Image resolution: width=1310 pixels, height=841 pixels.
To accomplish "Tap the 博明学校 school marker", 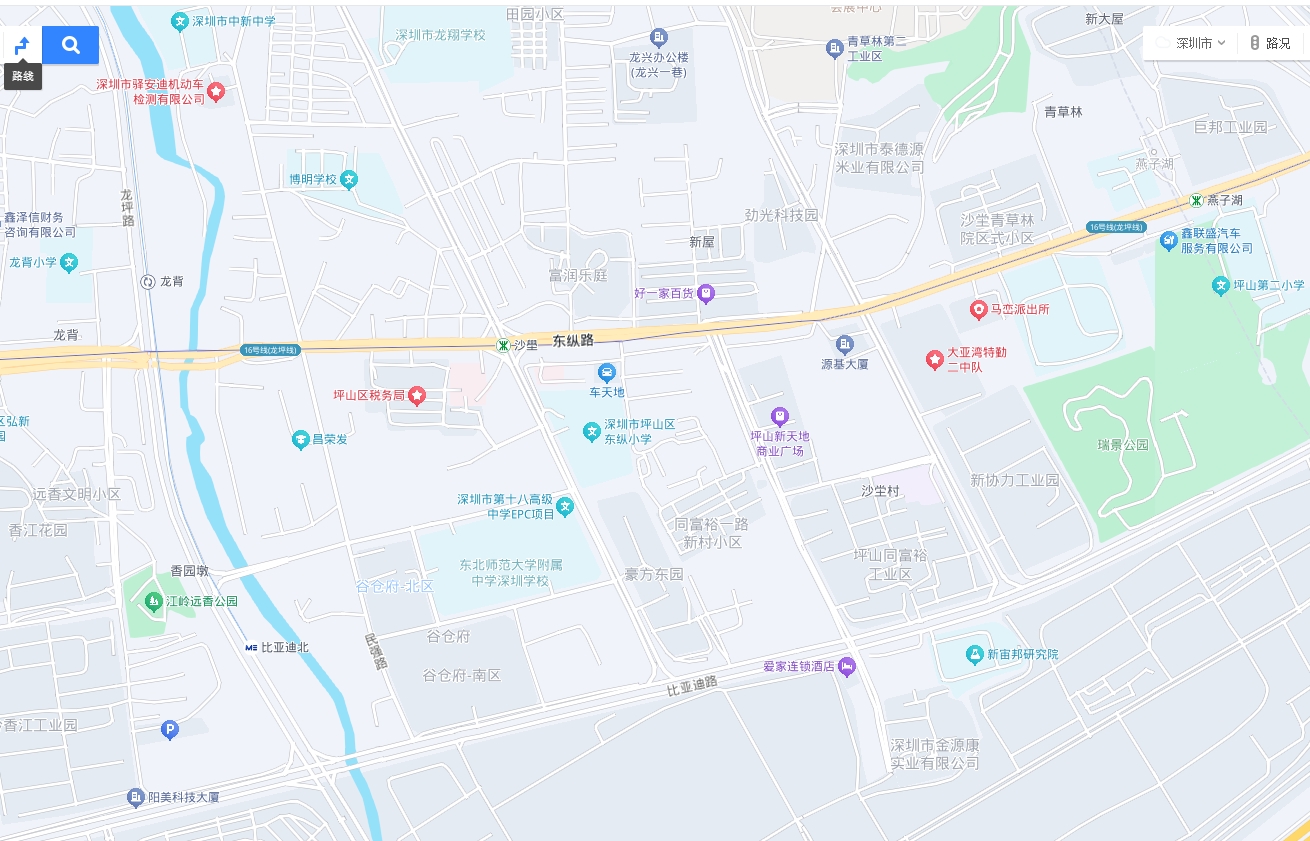I will tap(349, 180).
